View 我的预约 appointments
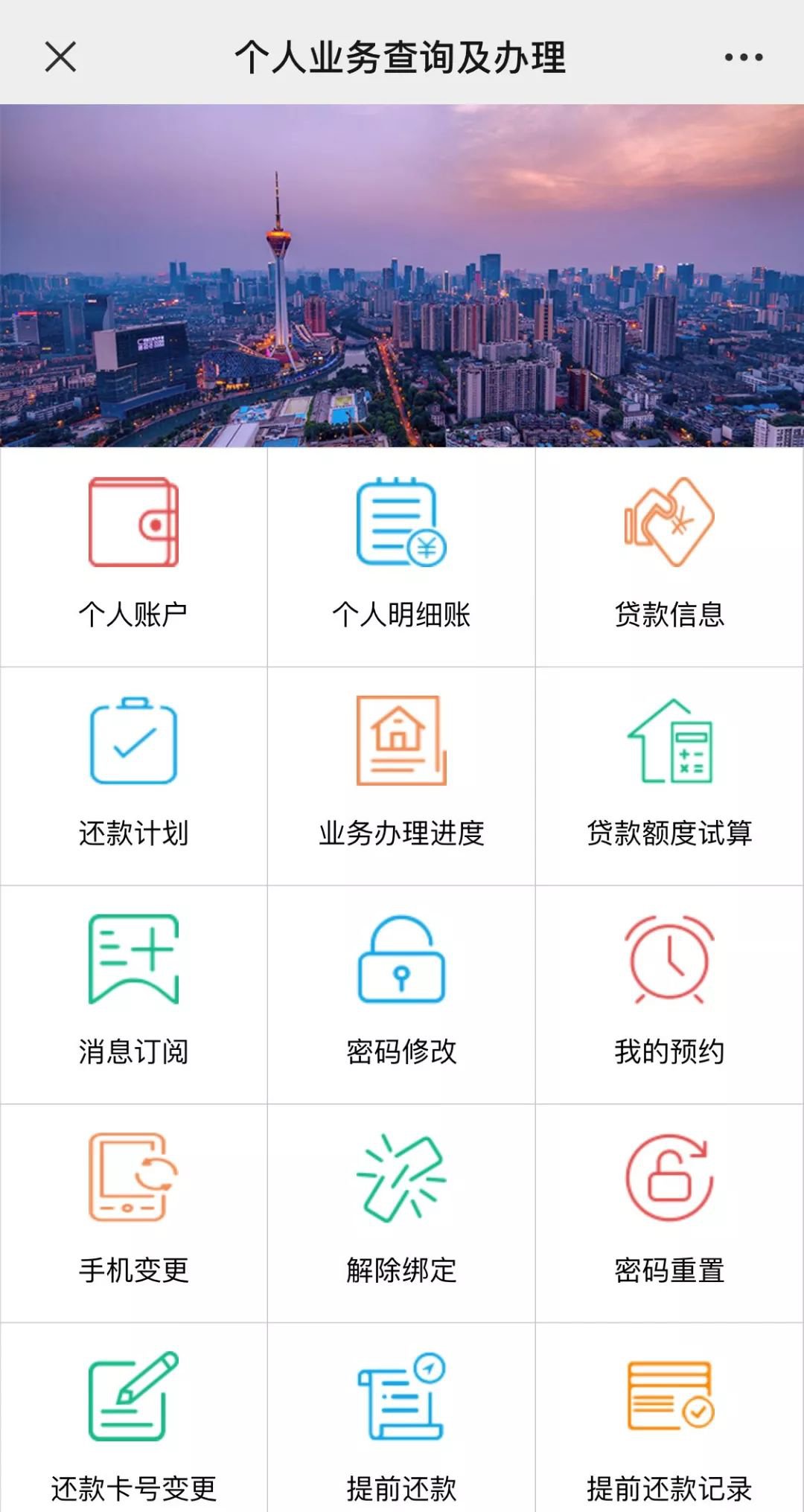The image size is (804, 1512). 669,992
